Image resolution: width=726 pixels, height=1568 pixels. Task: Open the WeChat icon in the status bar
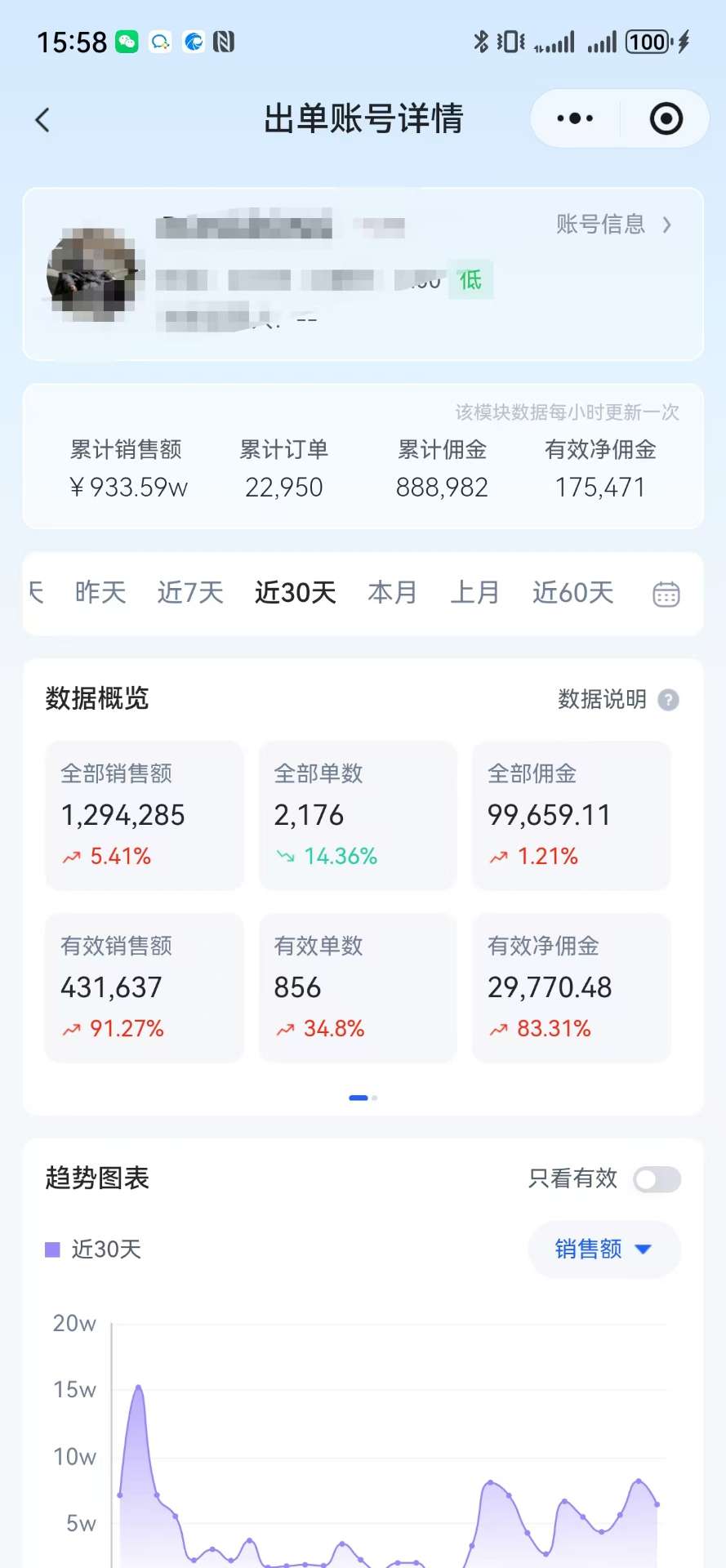[x=127, y=40]
